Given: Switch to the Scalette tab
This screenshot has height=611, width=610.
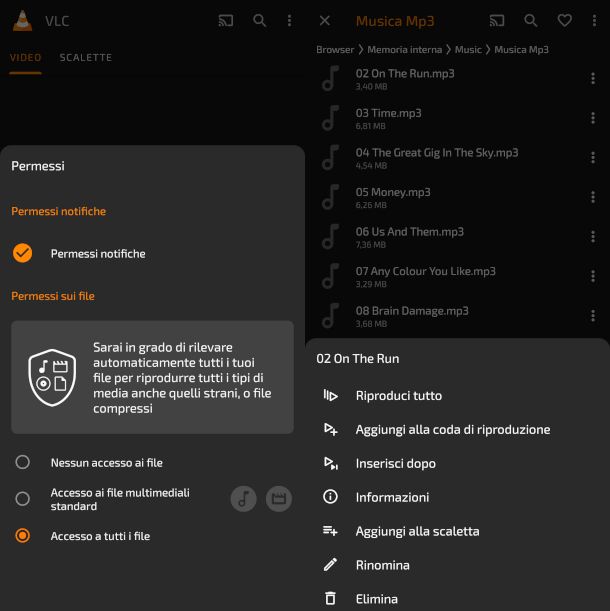Looking at the screenshot, I should click(x=86, y=57).
